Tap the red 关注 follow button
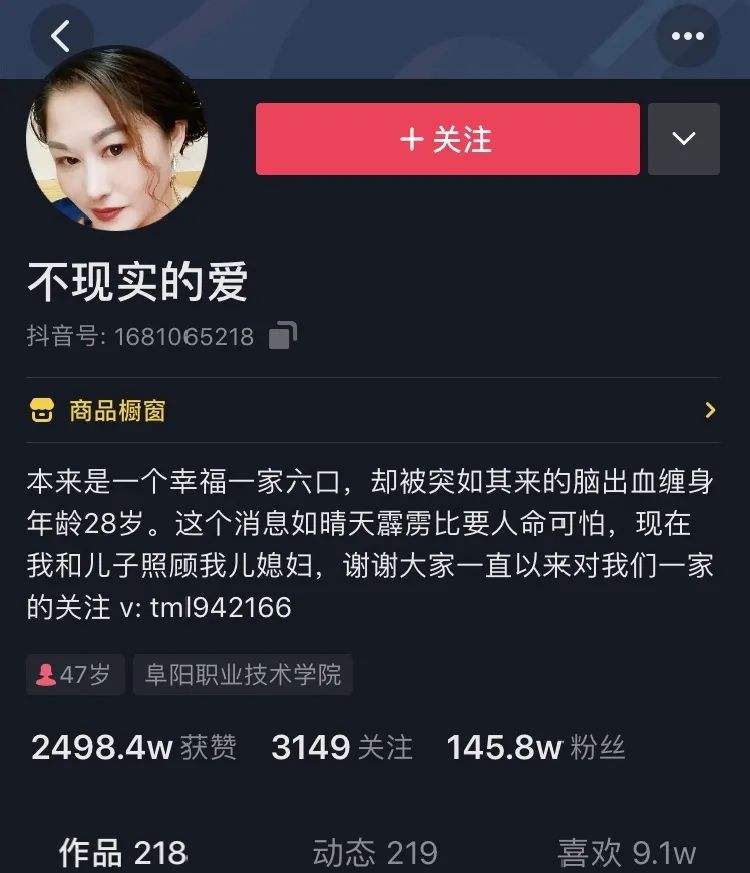750x873 pixels. pos(447,139)
